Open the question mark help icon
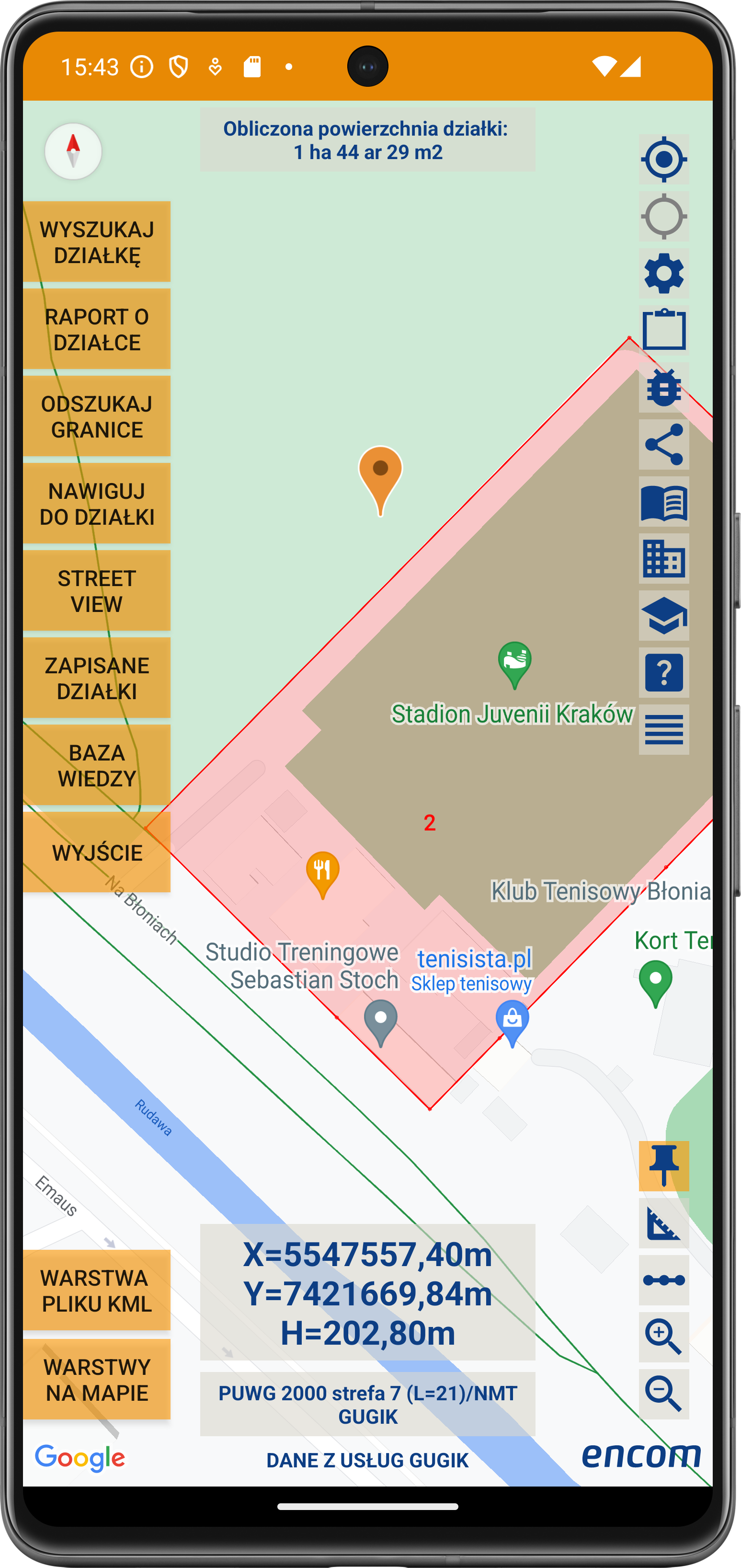The width and height of the screenshot is (741, 1568). [663, 673]
